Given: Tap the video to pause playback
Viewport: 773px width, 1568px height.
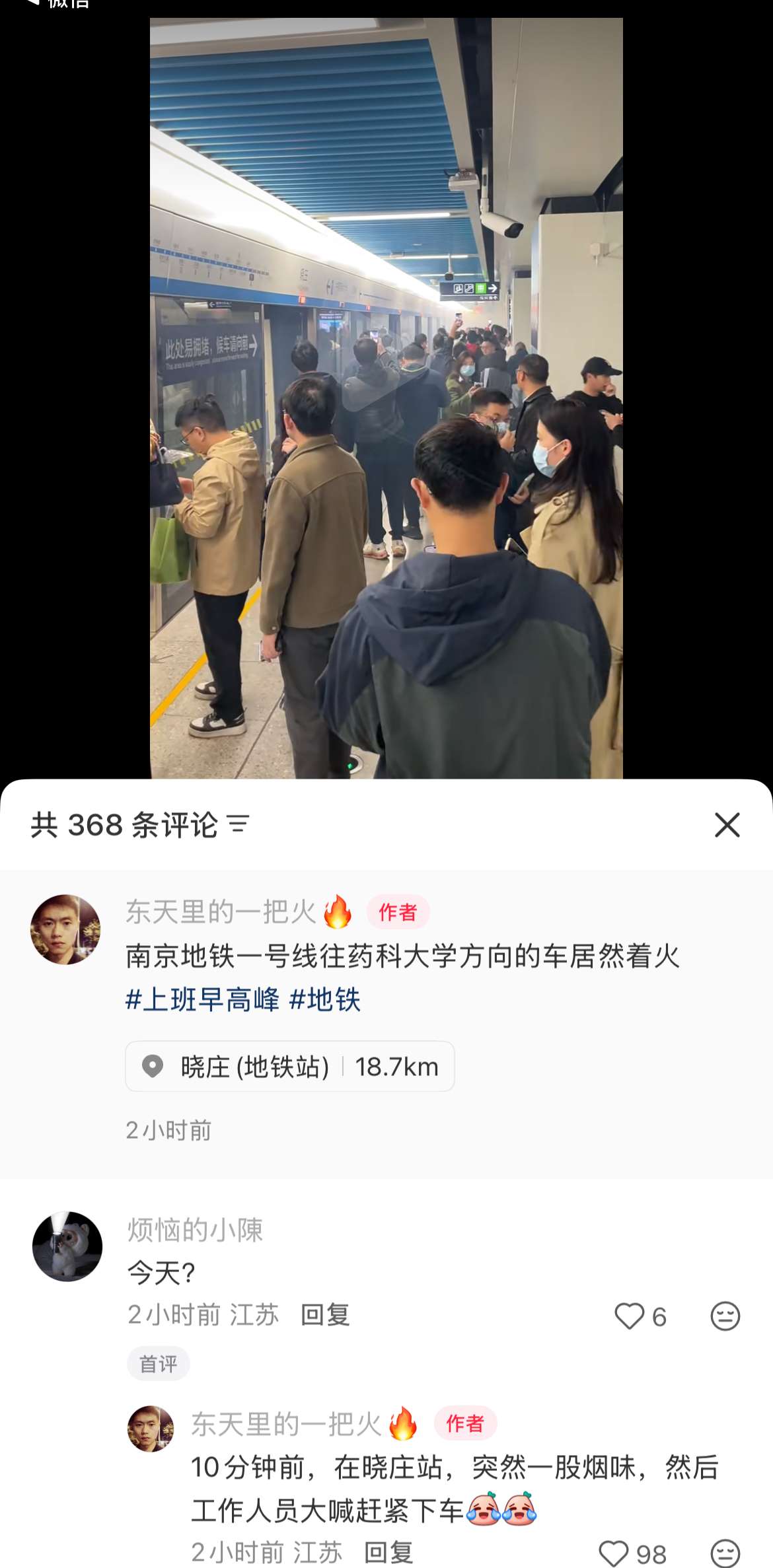Looking at the screenshot, I should tap(386, 398).
